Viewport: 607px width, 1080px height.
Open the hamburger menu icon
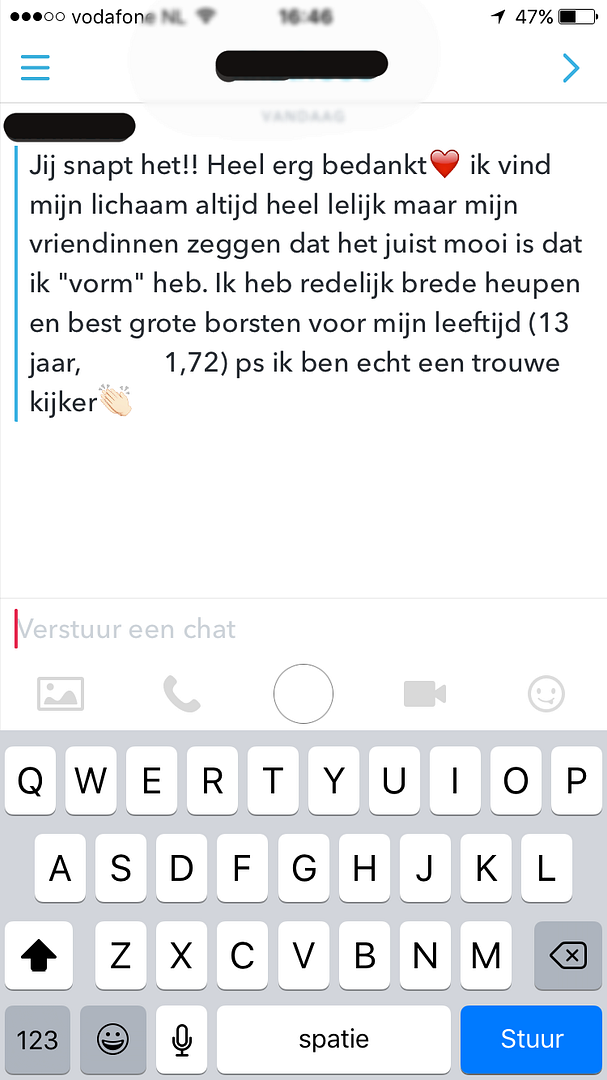pyautogui.click(x=35, y=67)
